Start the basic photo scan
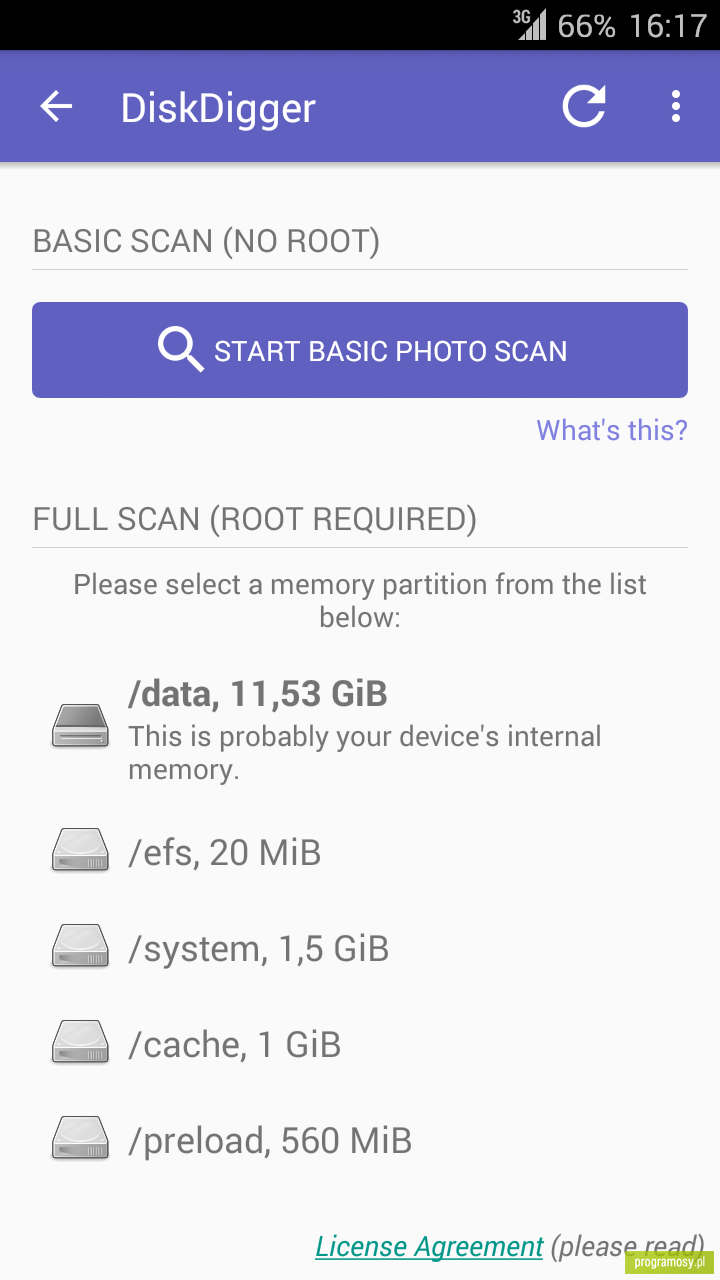Screen dimensions: 720x1280 pyautogui.click(x=360, y=350)
